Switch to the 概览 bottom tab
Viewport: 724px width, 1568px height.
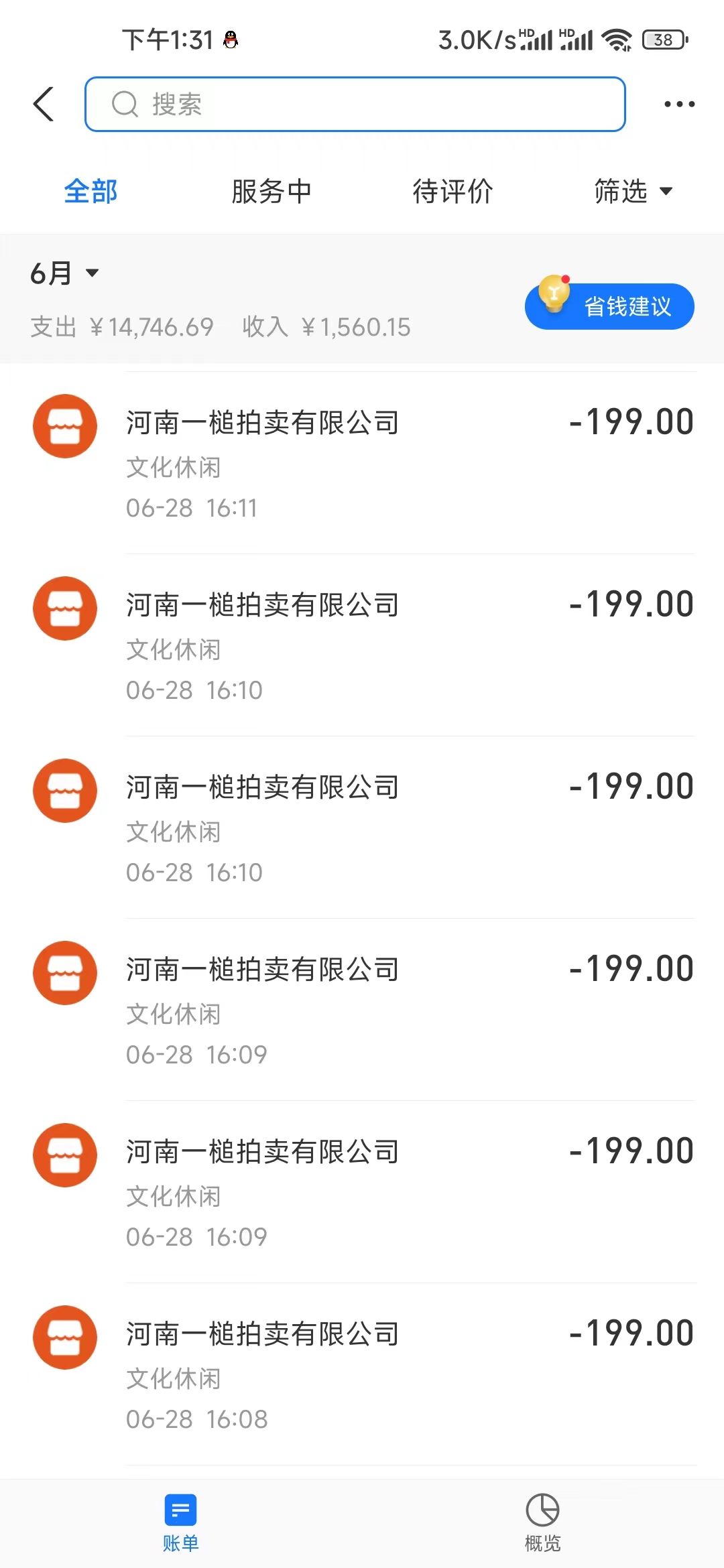pyautogui.click(x=542, y=1522)
